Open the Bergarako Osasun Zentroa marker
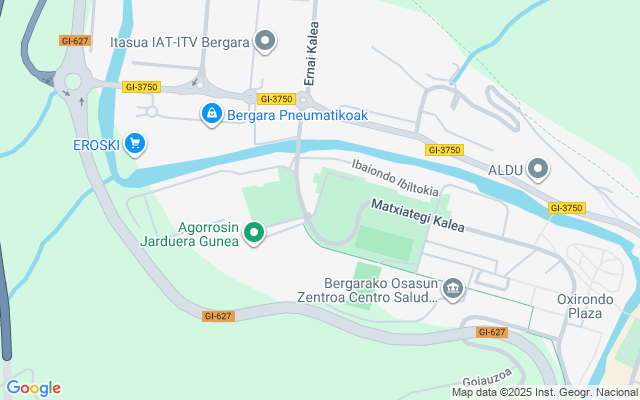 pos(453,289)
